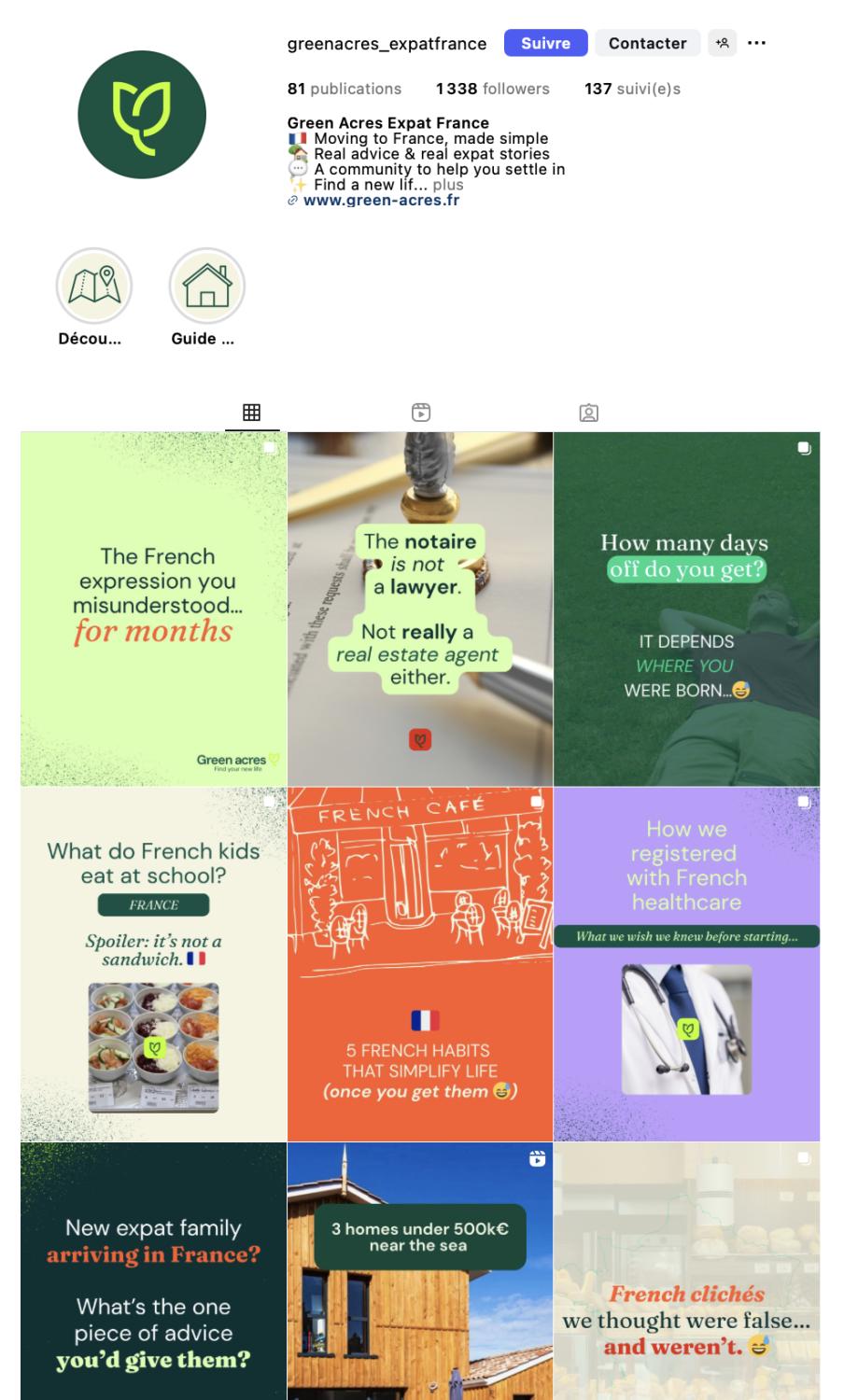This screenshot has width=844, height=1400.
Task: Switch to the tagged posts tab
Action: [x=588, y=413]
